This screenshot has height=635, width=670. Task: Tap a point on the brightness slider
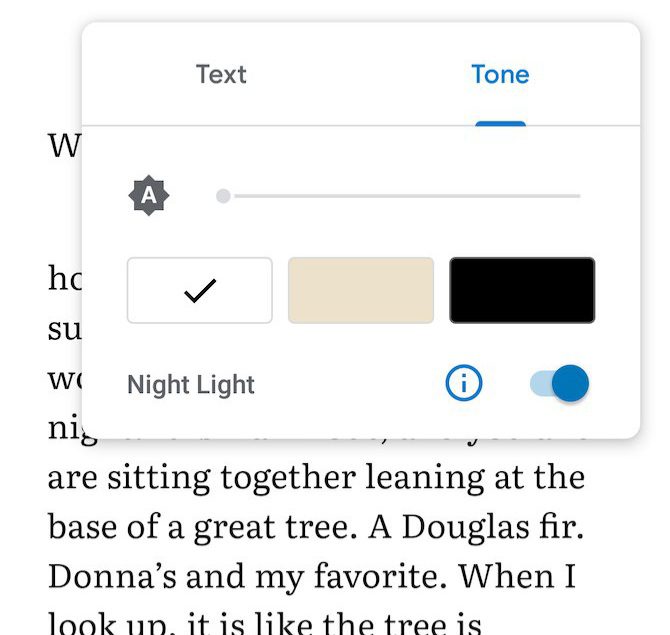point(400,196)
